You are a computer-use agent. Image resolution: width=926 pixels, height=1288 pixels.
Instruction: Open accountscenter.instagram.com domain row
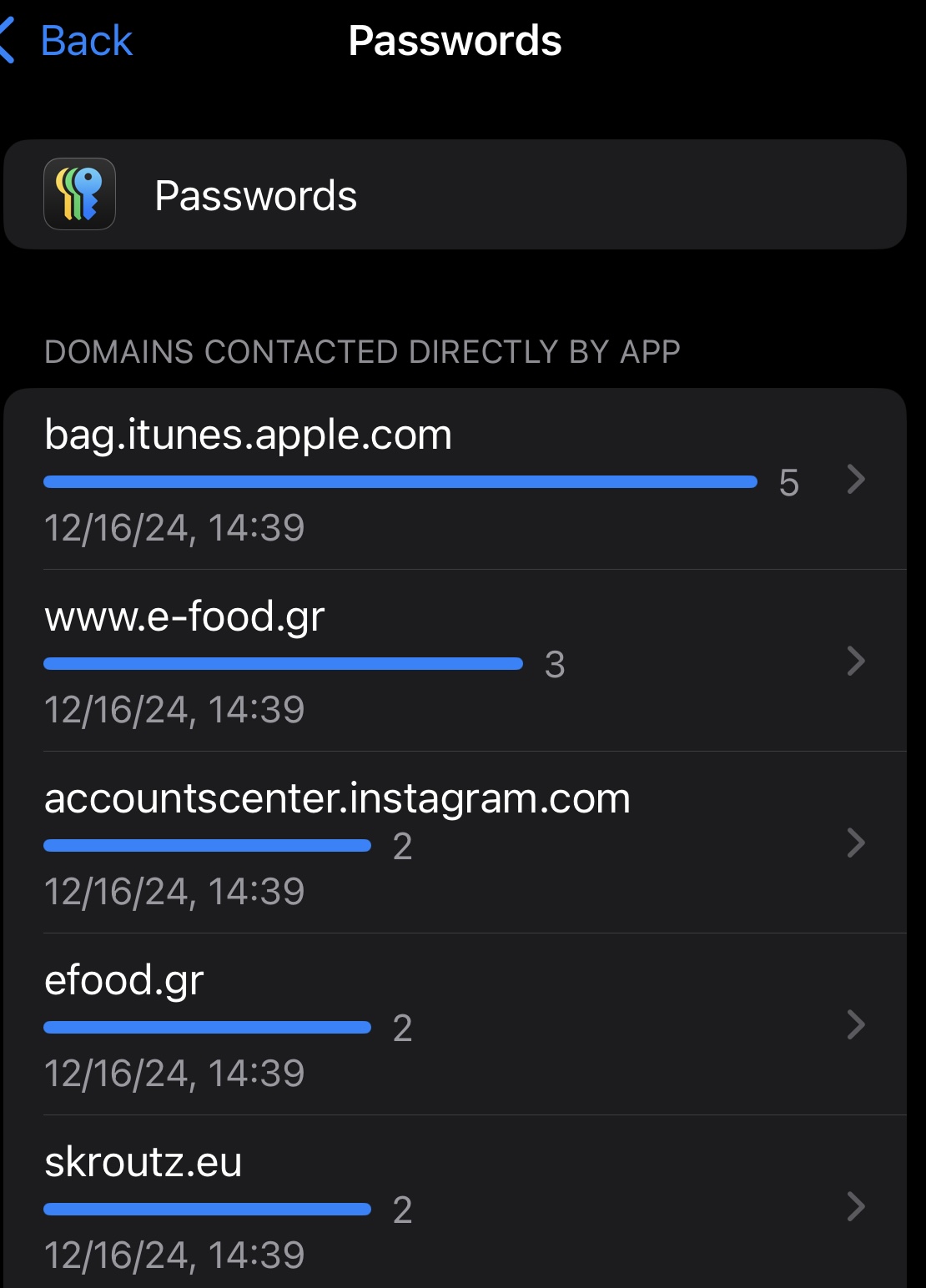coord(455,843)
